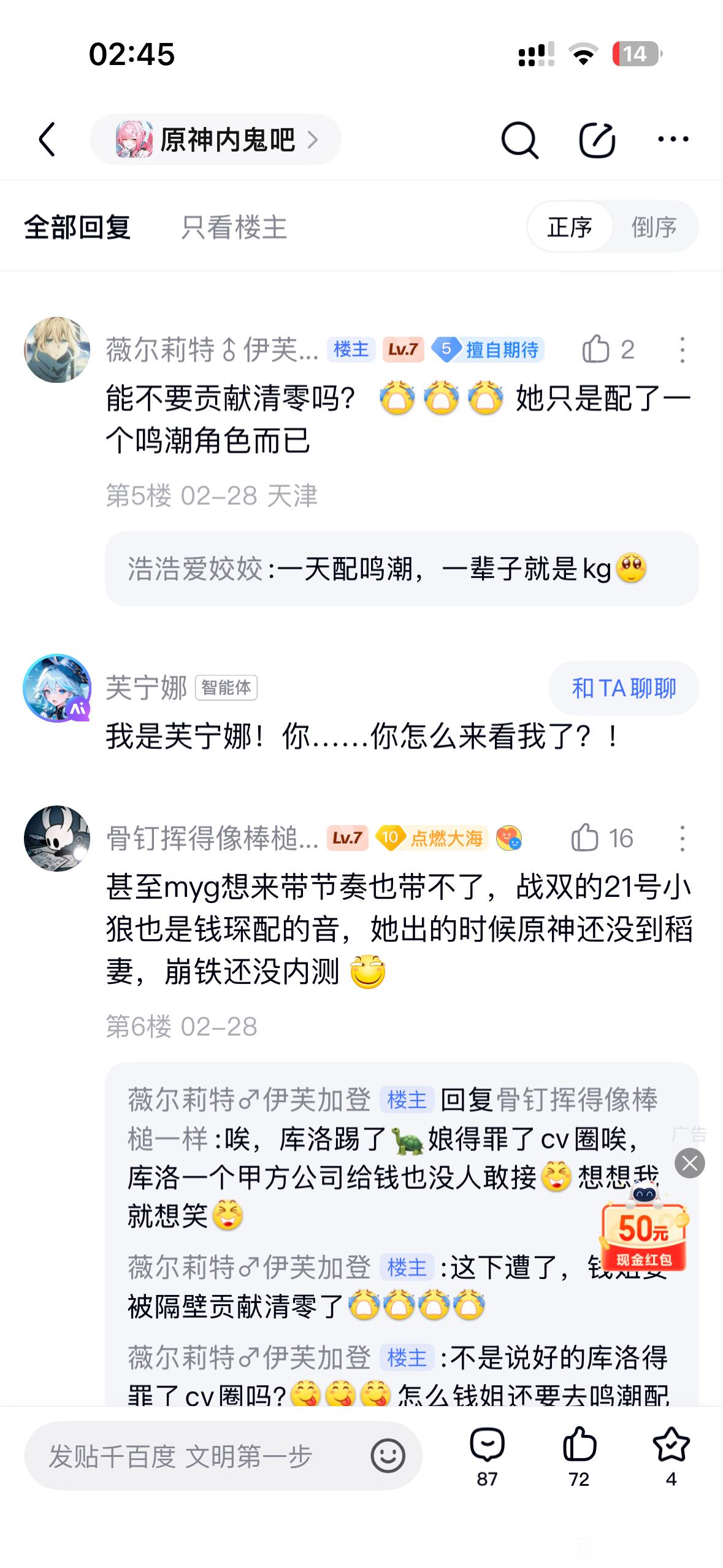The height and width of the screenshot is (1568, 723).
Task: Tap the compose post icon
Action: point(597,140)
